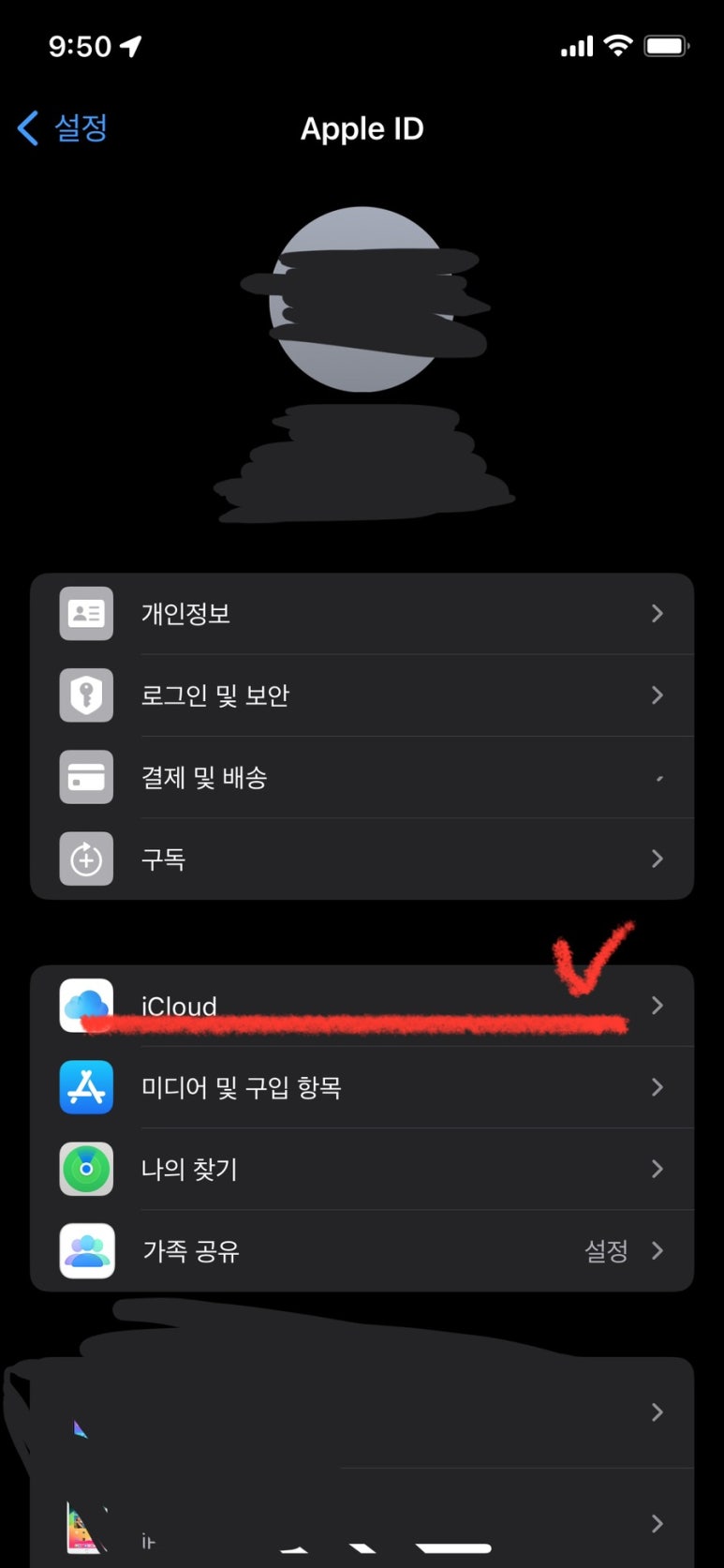Image resolution: width=724 pixels, height=1568 pixels.
Task: Go back to 설정
Action: (63, 127)
